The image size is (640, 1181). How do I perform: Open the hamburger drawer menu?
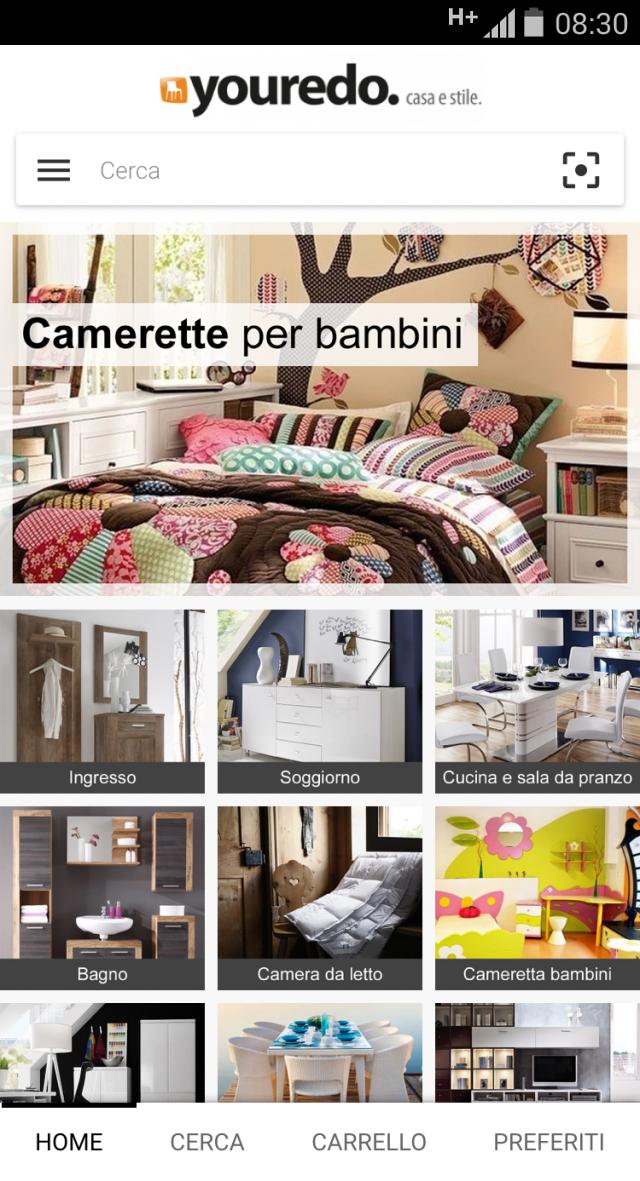(54, 171)
